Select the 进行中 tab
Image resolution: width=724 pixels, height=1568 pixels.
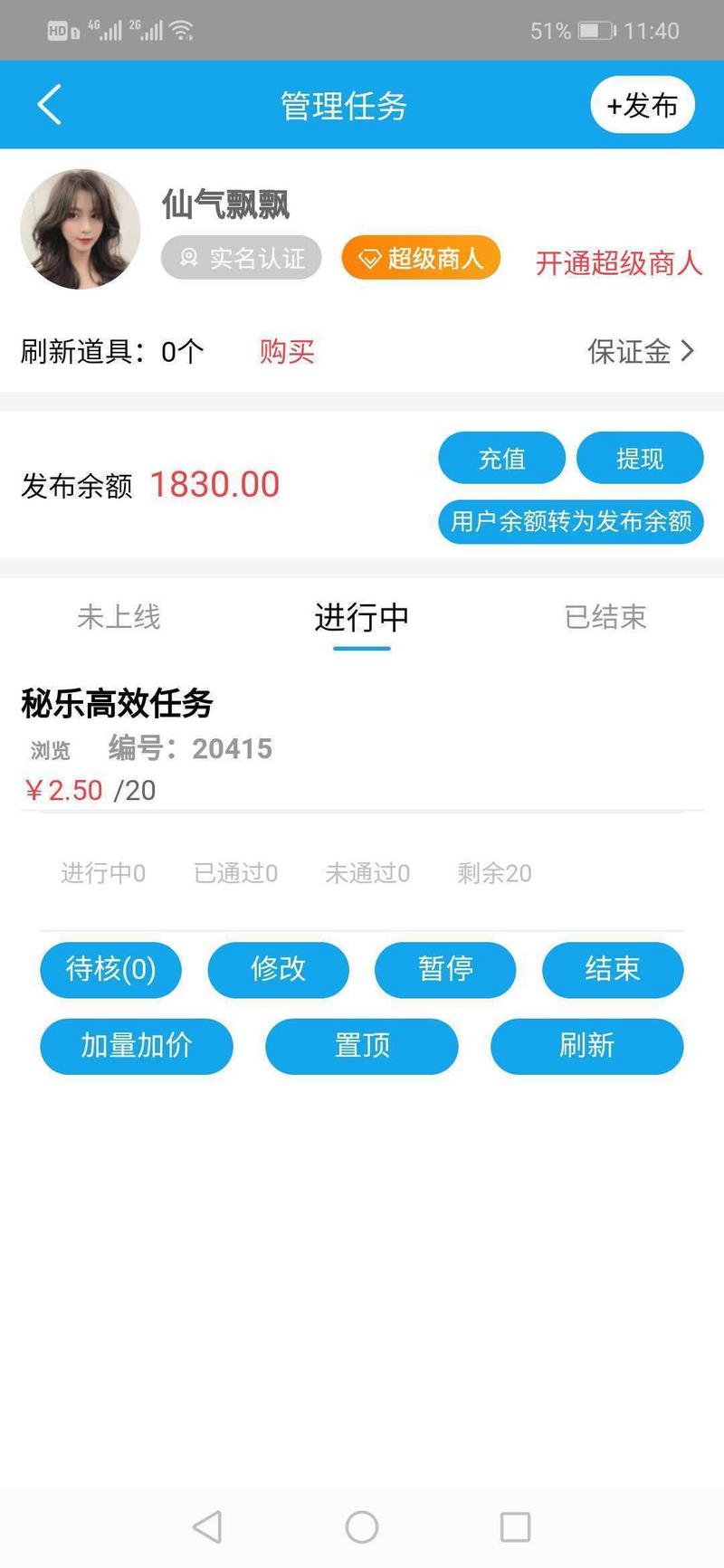coord(361,618)
